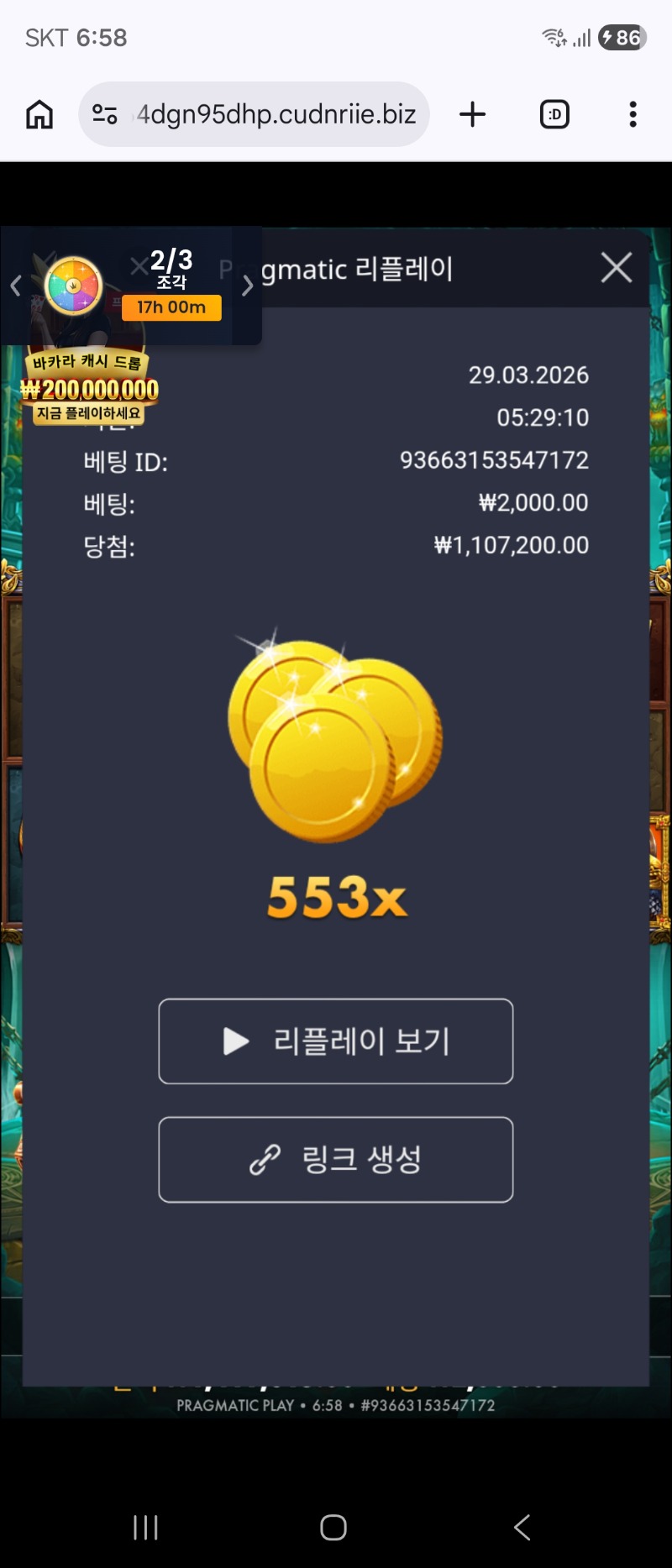Viewport: 672px width, 1568px height.
Task: Generate a share link with 링크 생성
Action: click(x=335, y=1159)
